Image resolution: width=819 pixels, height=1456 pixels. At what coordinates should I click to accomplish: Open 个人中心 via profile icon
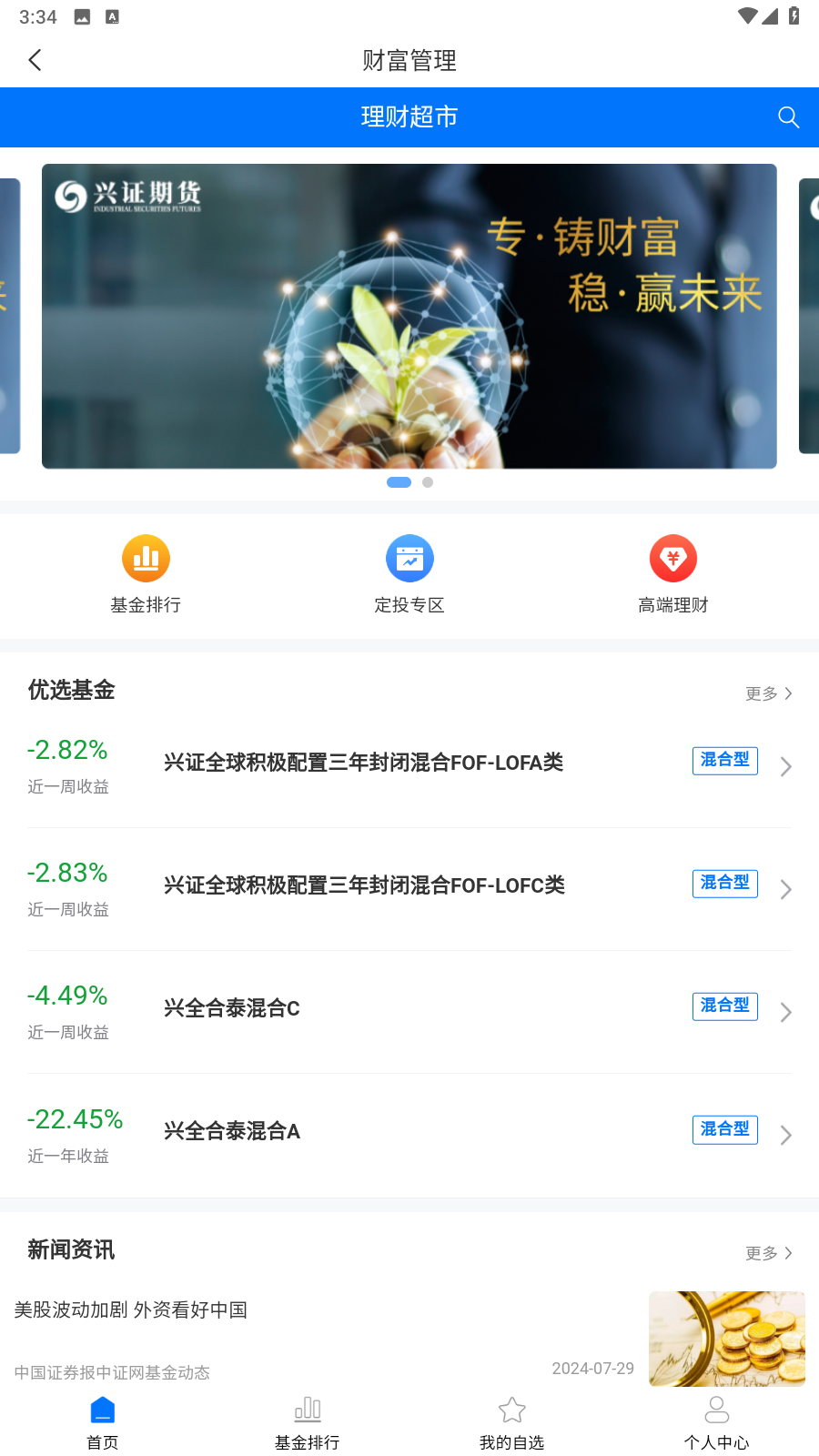pyautogui.click(x=716, y=1420)
